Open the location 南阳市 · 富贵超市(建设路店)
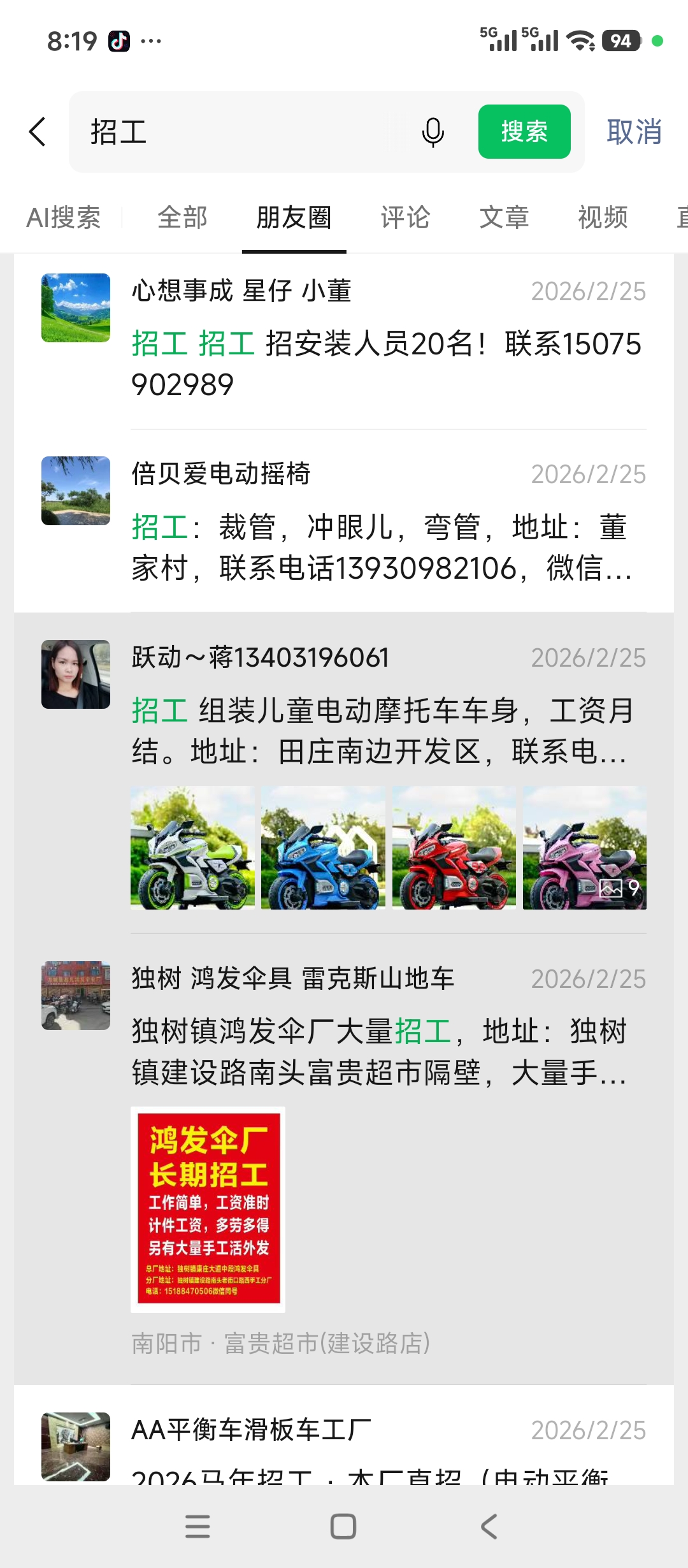The height and width of the screenshot is (1568, 688). [x=281, y=1343]
